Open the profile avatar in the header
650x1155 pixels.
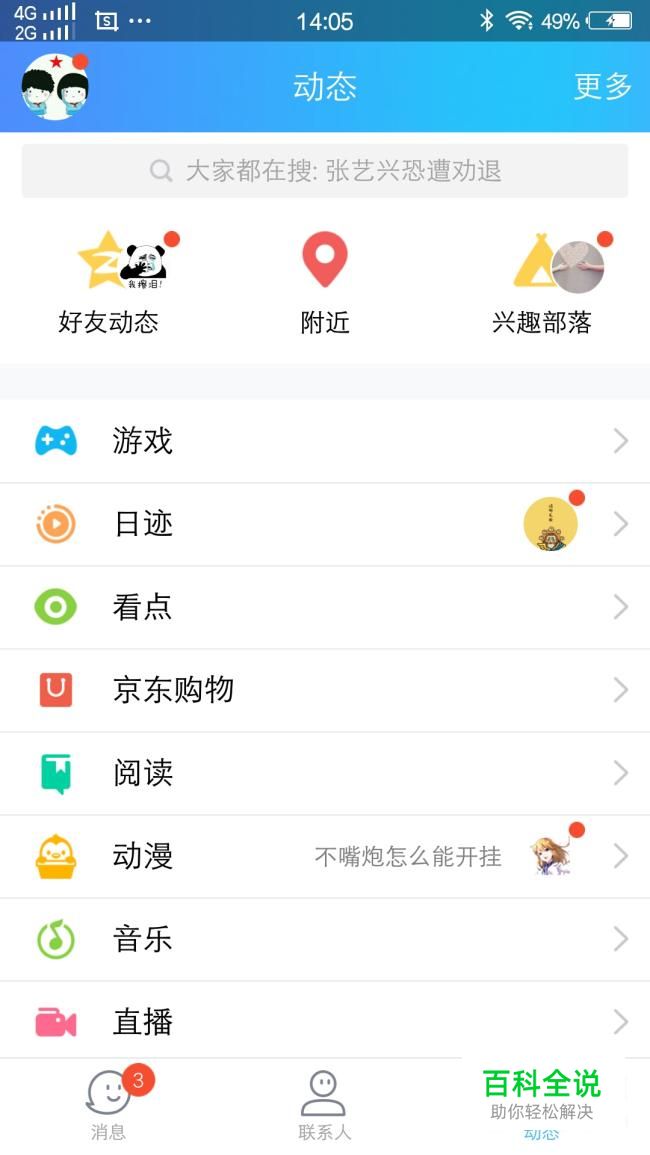pos(56,87)
